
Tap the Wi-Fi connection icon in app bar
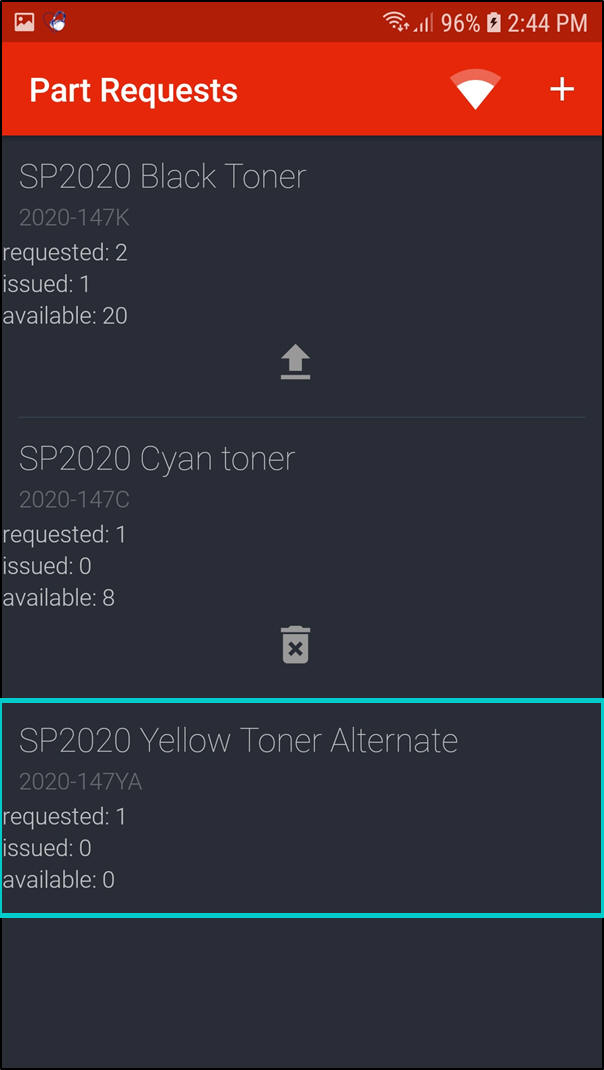475,90
